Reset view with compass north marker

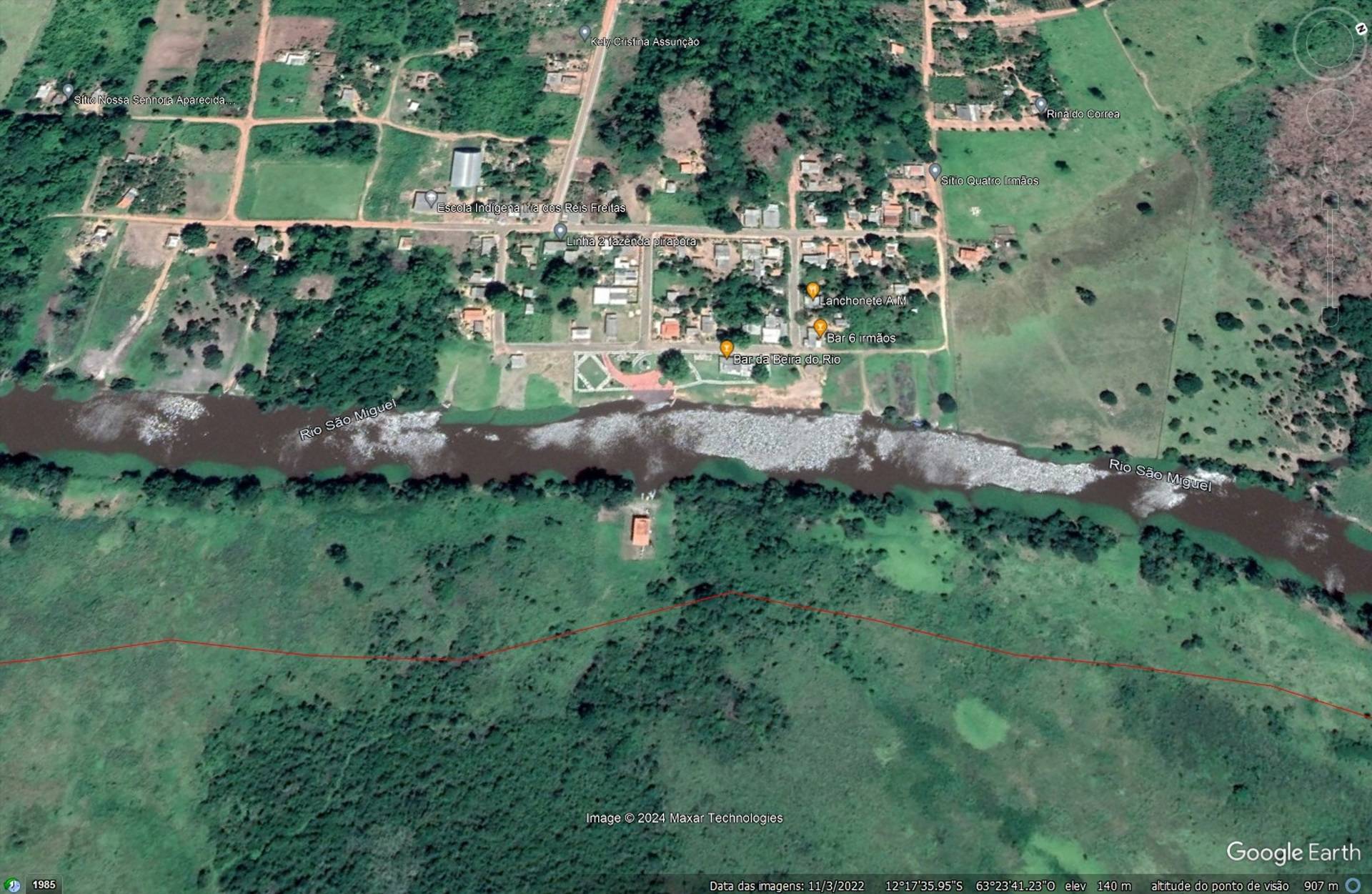(1360, 29)
